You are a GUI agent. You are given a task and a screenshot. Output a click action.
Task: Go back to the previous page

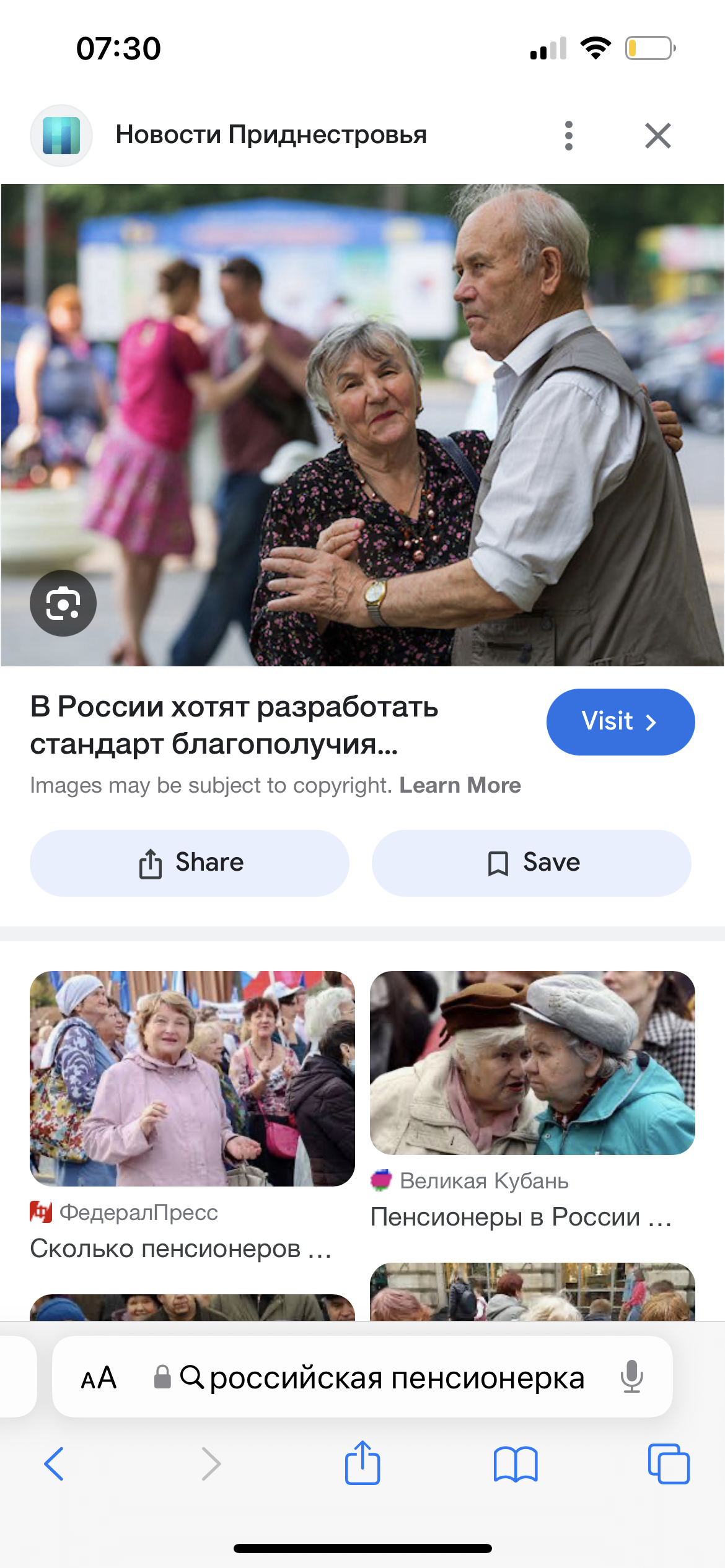[54, 1464]
